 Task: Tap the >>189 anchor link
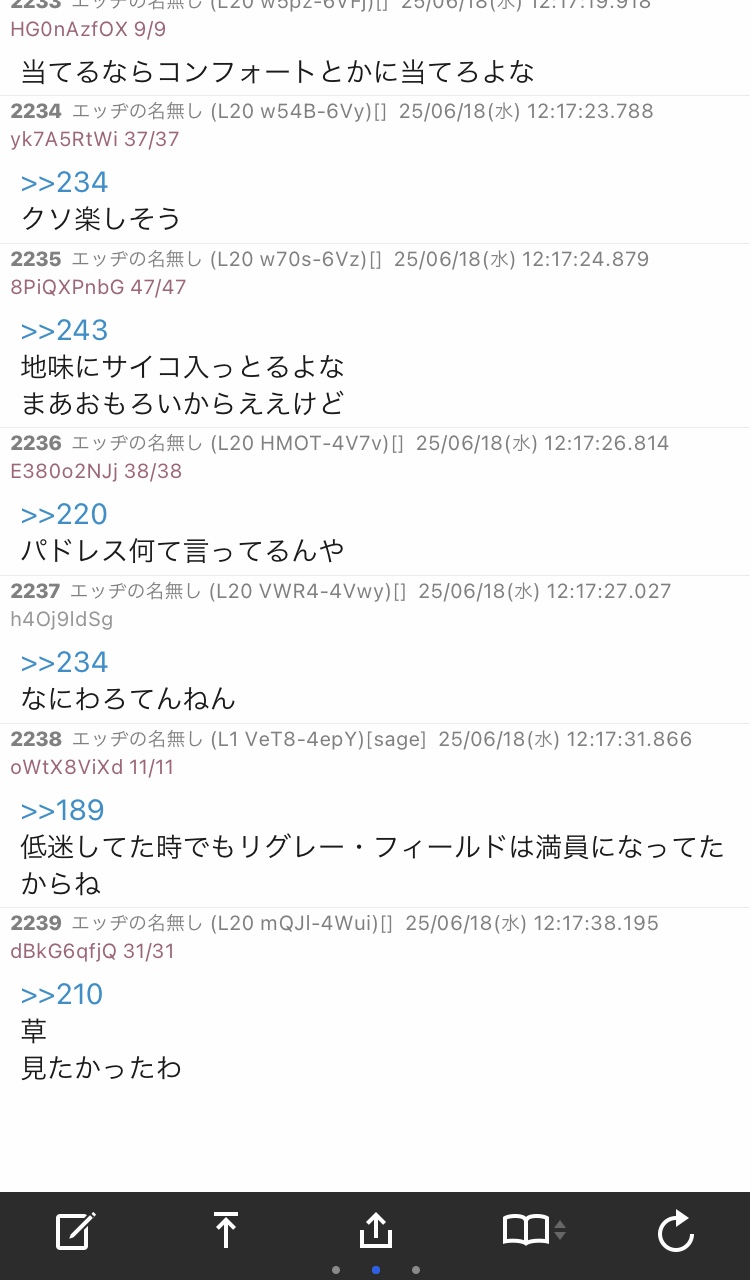pos(62,810)
